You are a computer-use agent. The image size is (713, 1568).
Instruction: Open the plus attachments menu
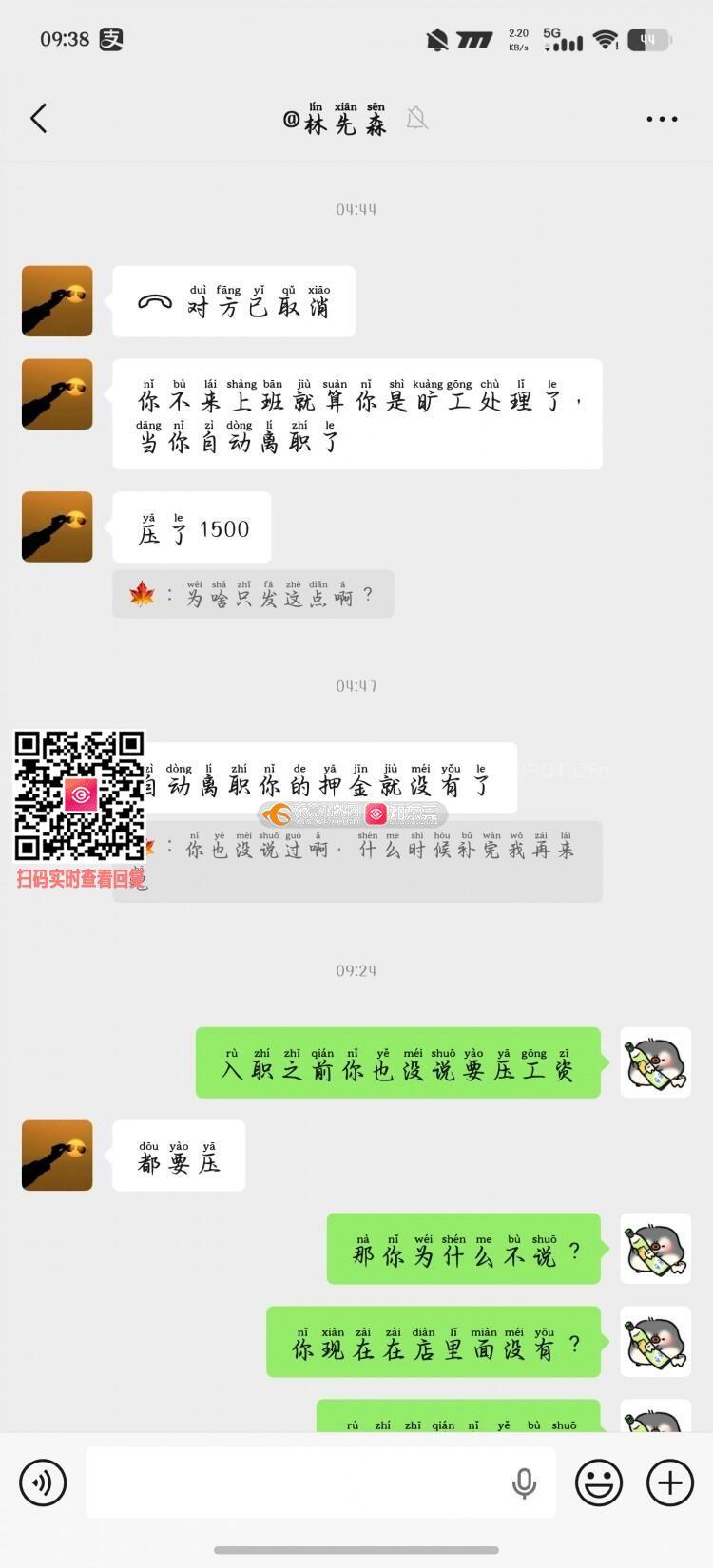click(670, 1482)
